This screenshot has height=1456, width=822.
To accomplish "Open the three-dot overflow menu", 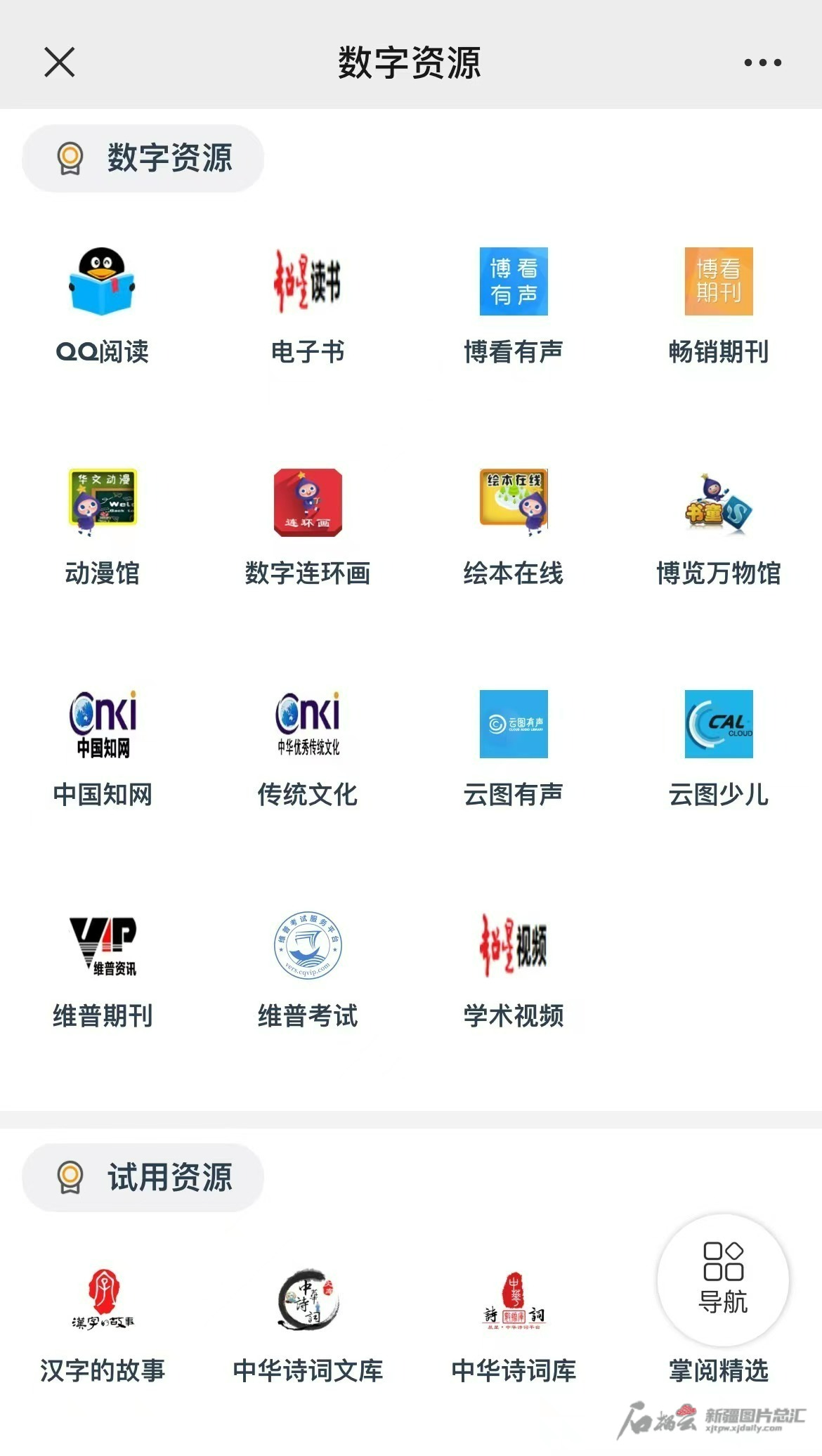I will 762,63.
